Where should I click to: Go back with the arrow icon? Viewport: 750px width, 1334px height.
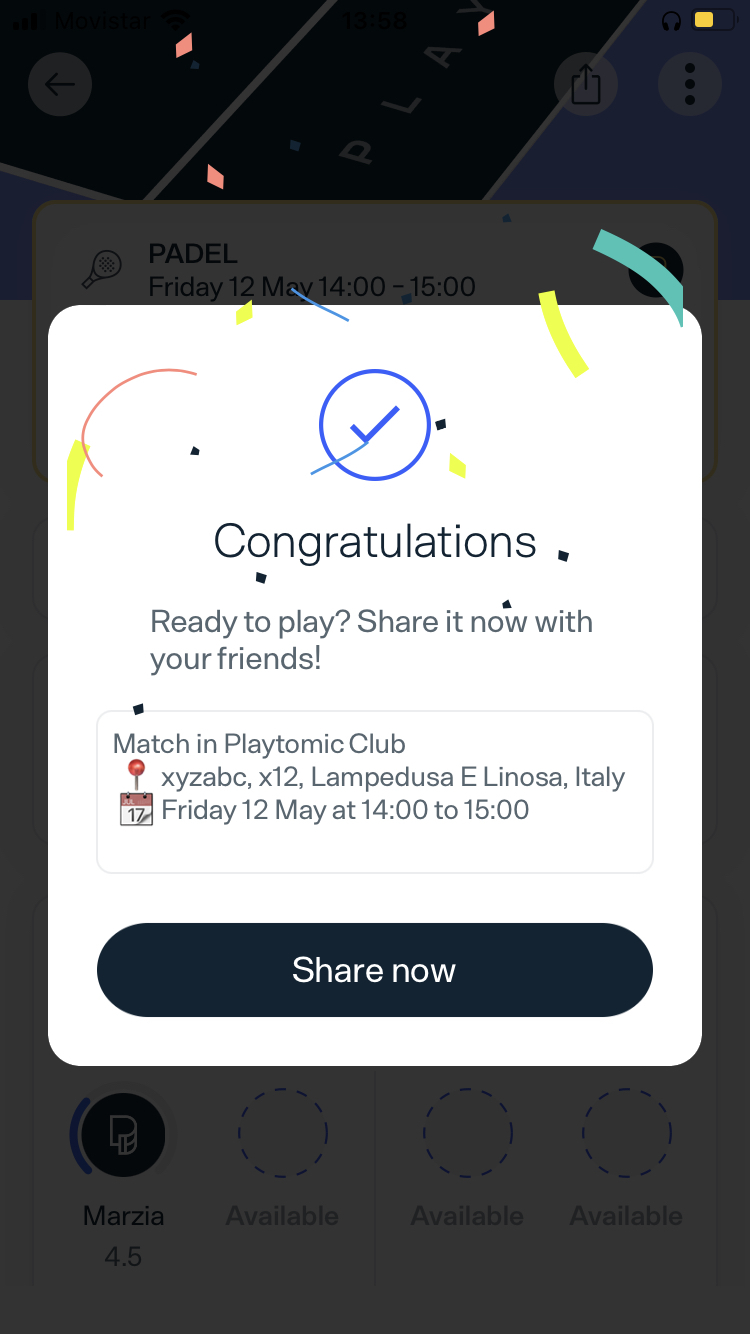pos(60,84)
